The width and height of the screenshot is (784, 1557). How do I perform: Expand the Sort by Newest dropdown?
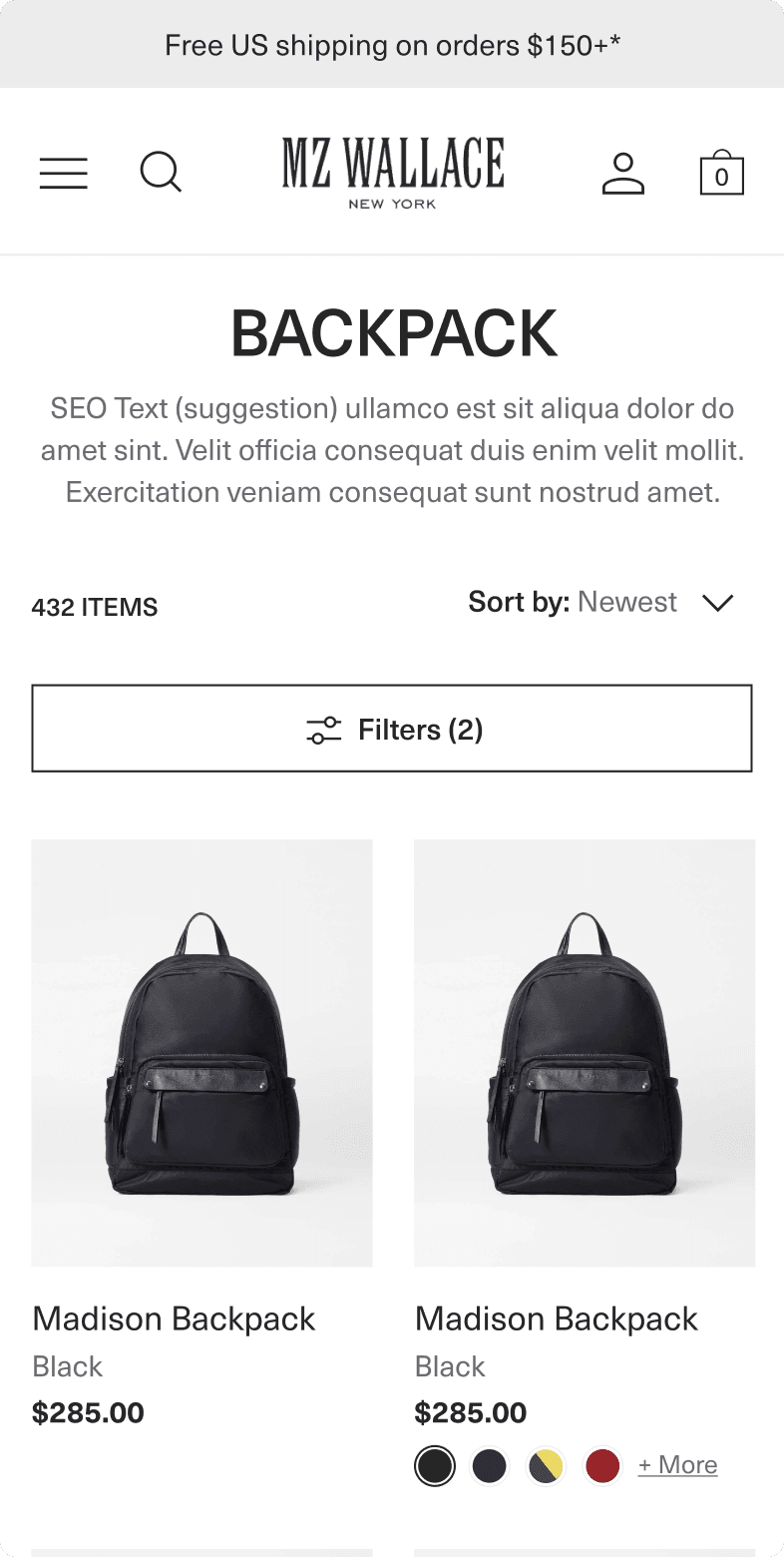pos(626,602)
